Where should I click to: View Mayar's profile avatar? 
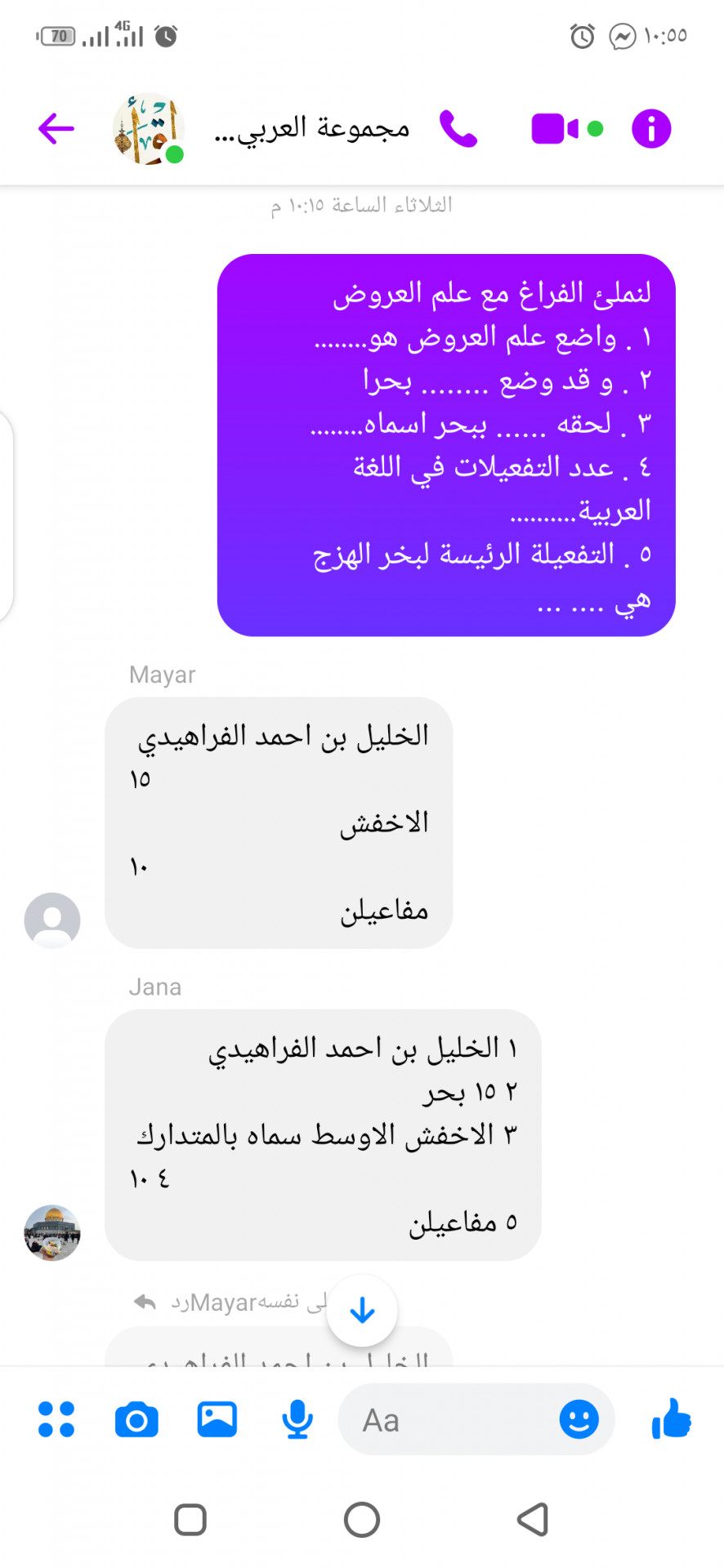52,920
